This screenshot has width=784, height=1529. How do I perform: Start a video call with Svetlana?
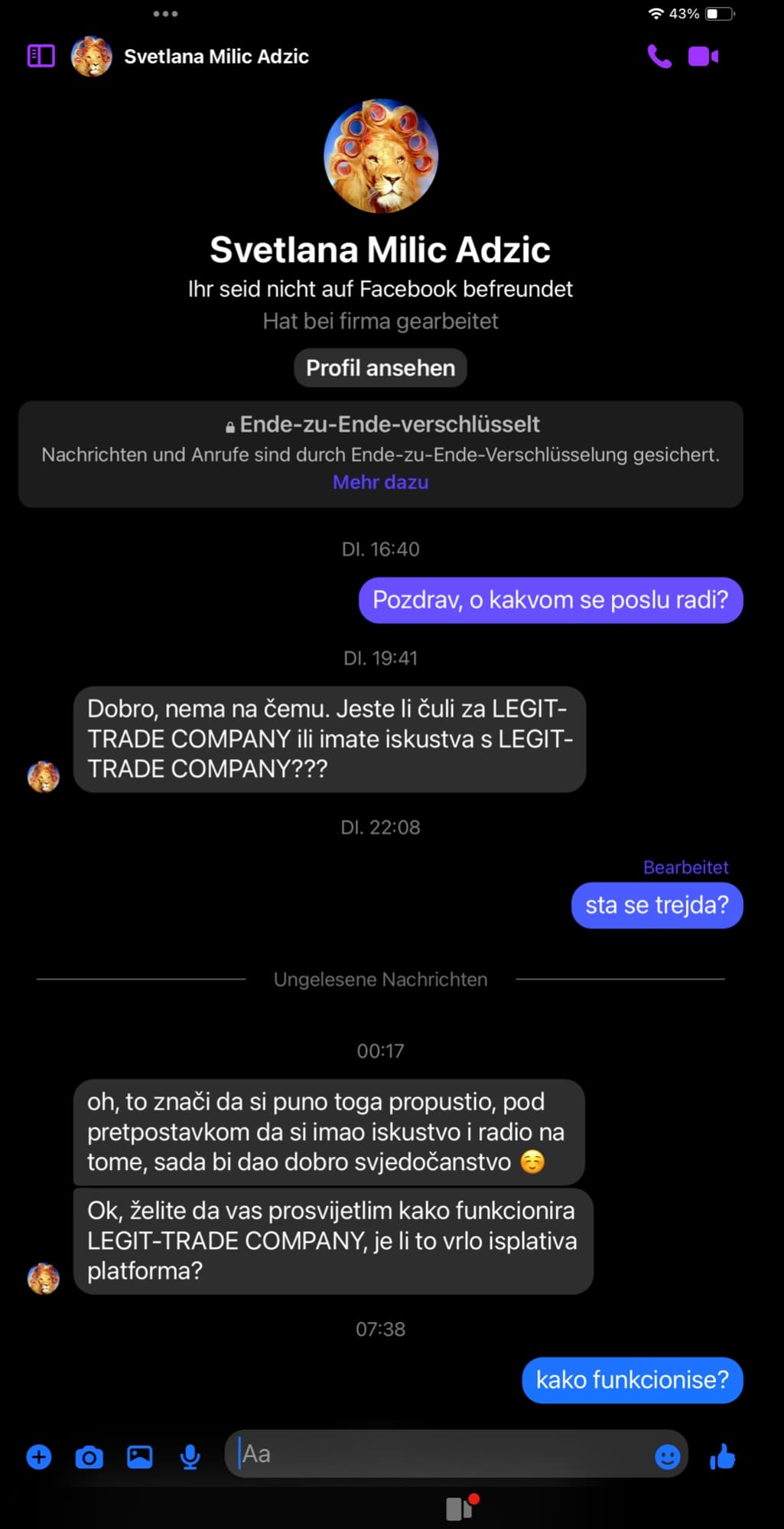click(703, 57)
